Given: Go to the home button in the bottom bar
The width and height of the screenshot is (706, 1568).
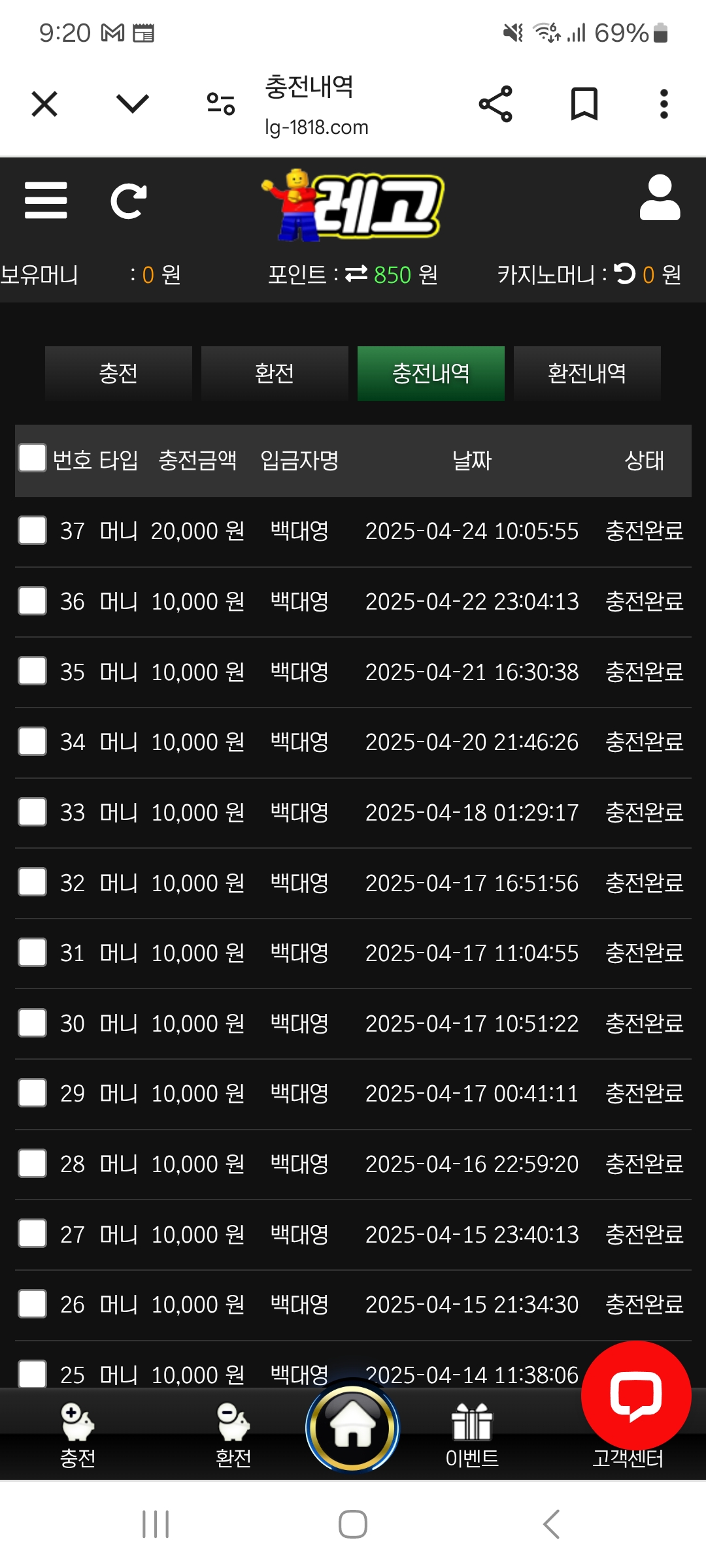Looking at the screenshot, I should tap(352, 1428).
